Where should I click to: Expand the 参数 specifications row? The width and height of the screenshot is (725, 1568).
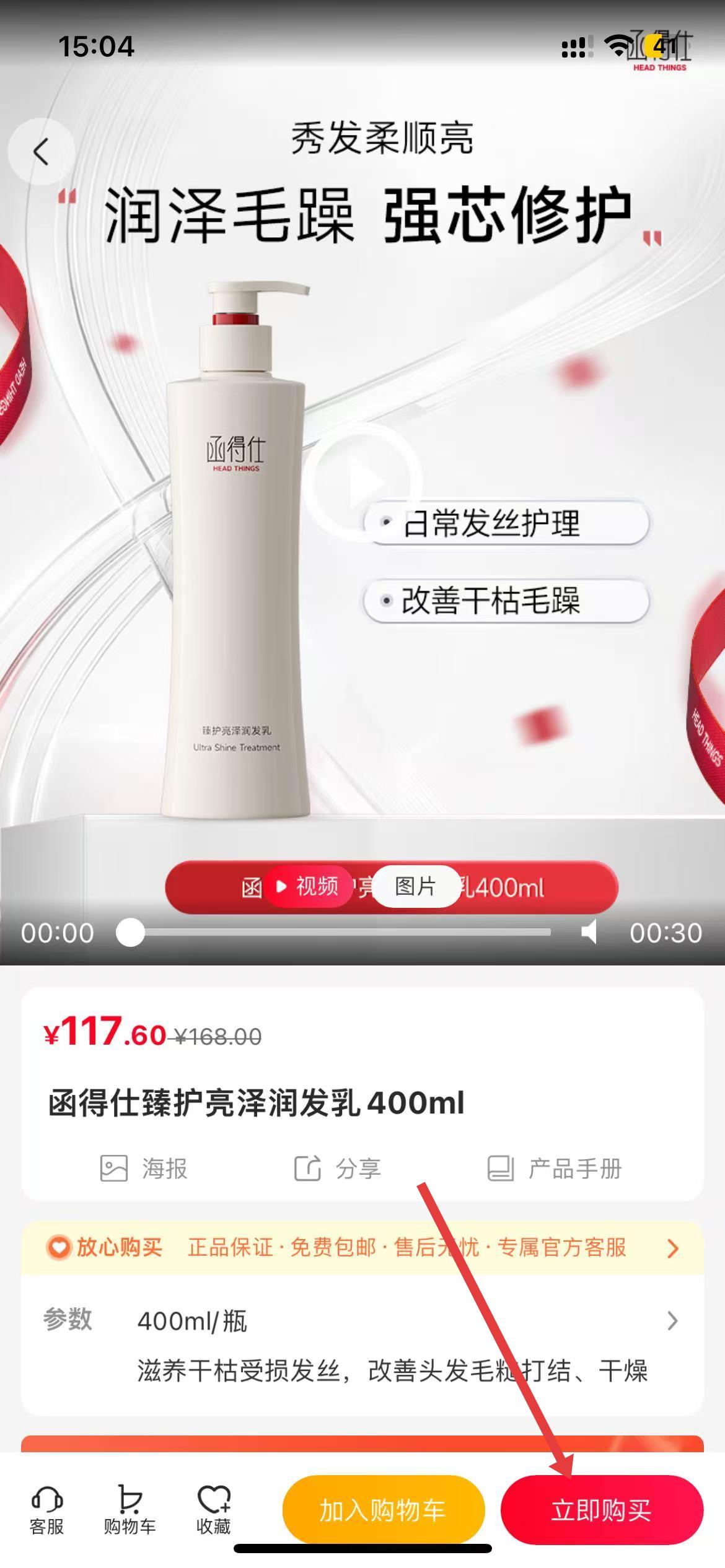[x=672, y=1321]
